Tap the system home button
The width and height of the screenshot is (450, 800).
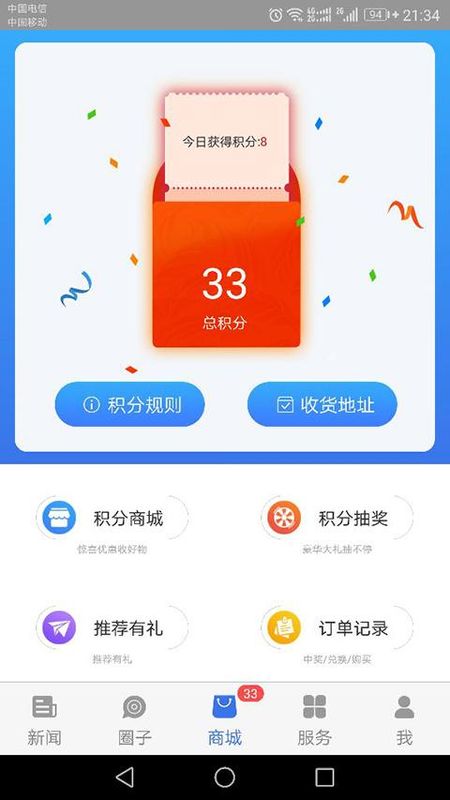pos(224,778)
